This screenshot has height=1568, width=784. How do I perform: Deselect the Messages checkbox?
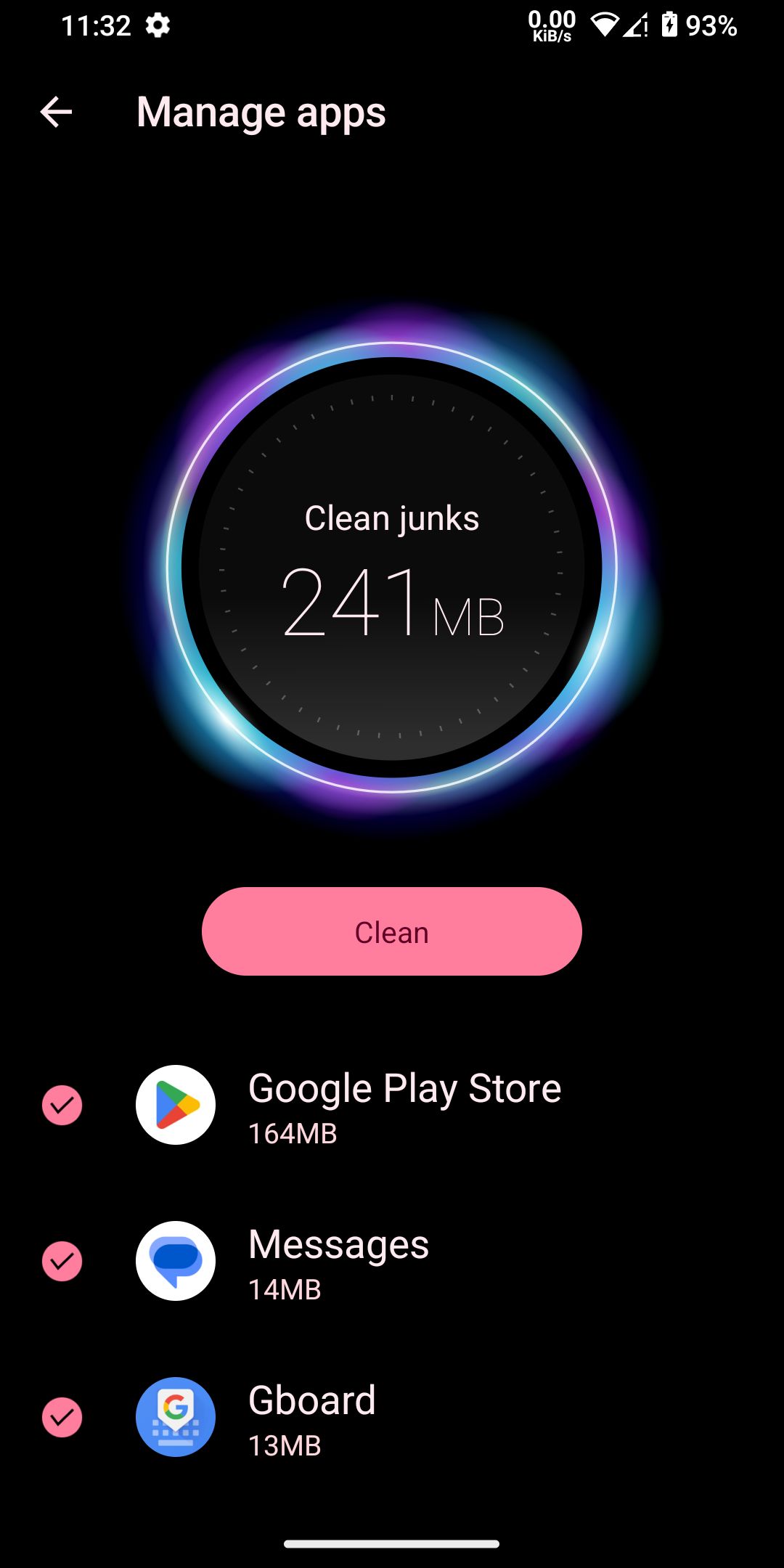(x=62, y=1262)
